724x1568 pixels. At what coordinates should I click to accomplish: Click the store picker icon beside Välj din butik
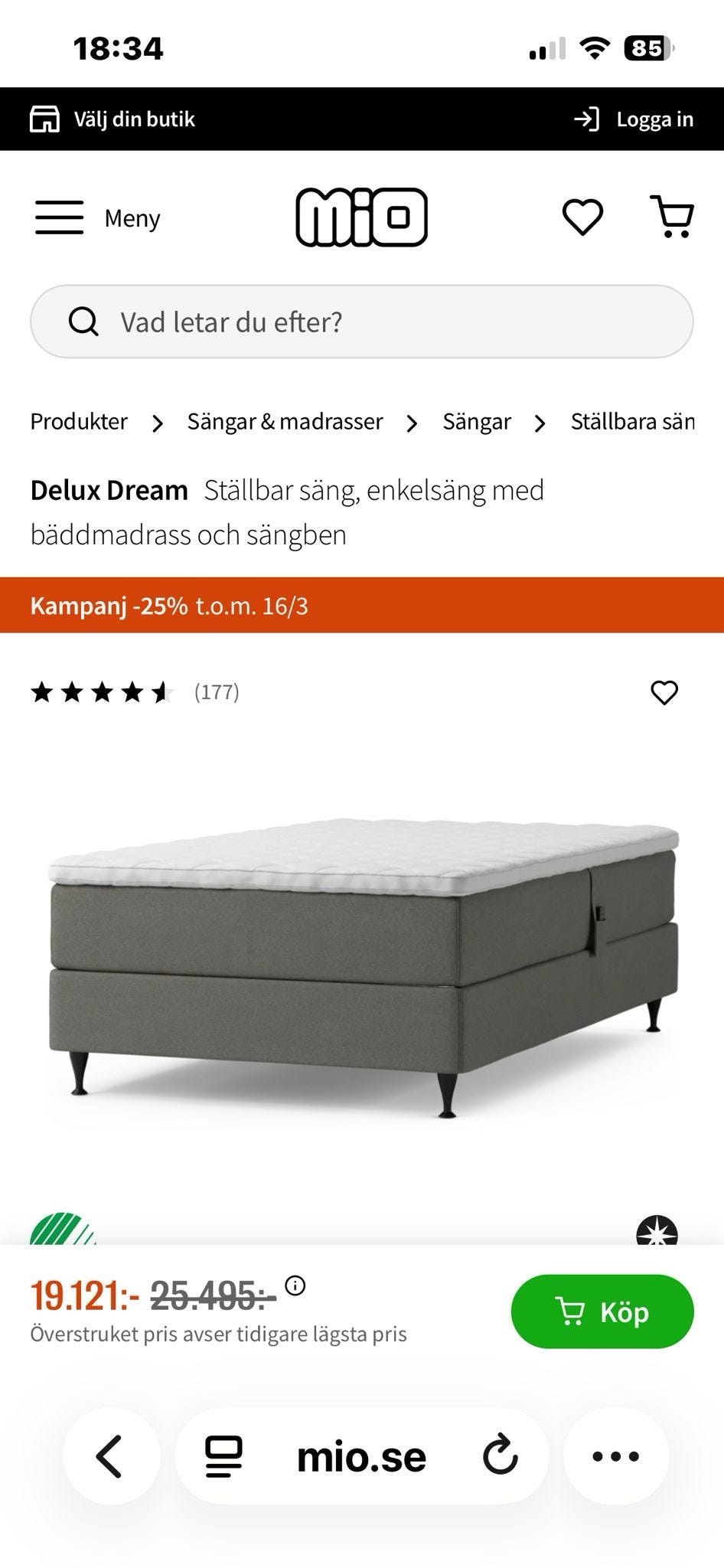(x=44, y=119)
